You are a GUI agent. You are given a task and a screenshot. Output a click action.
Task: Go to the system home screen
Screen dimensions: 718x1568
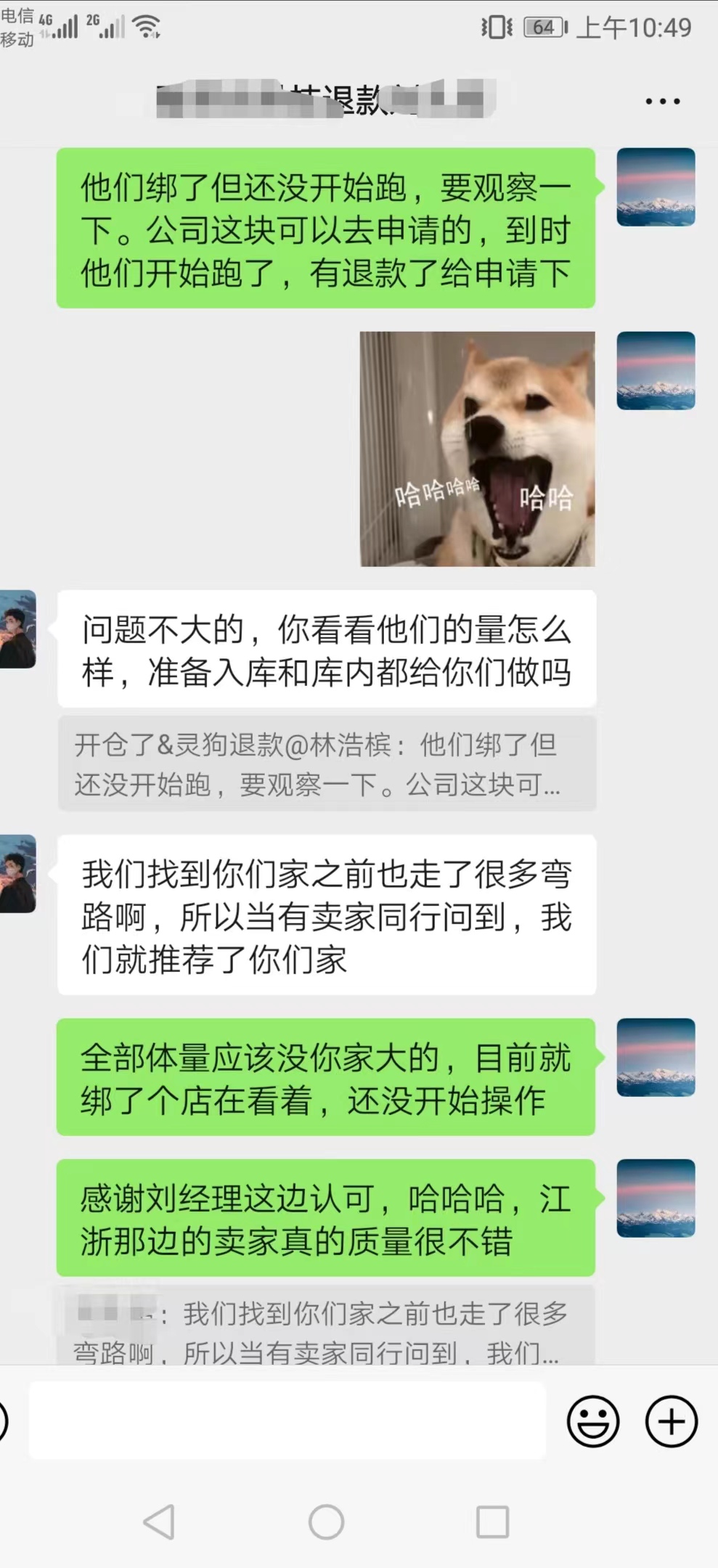point(326,1522)
